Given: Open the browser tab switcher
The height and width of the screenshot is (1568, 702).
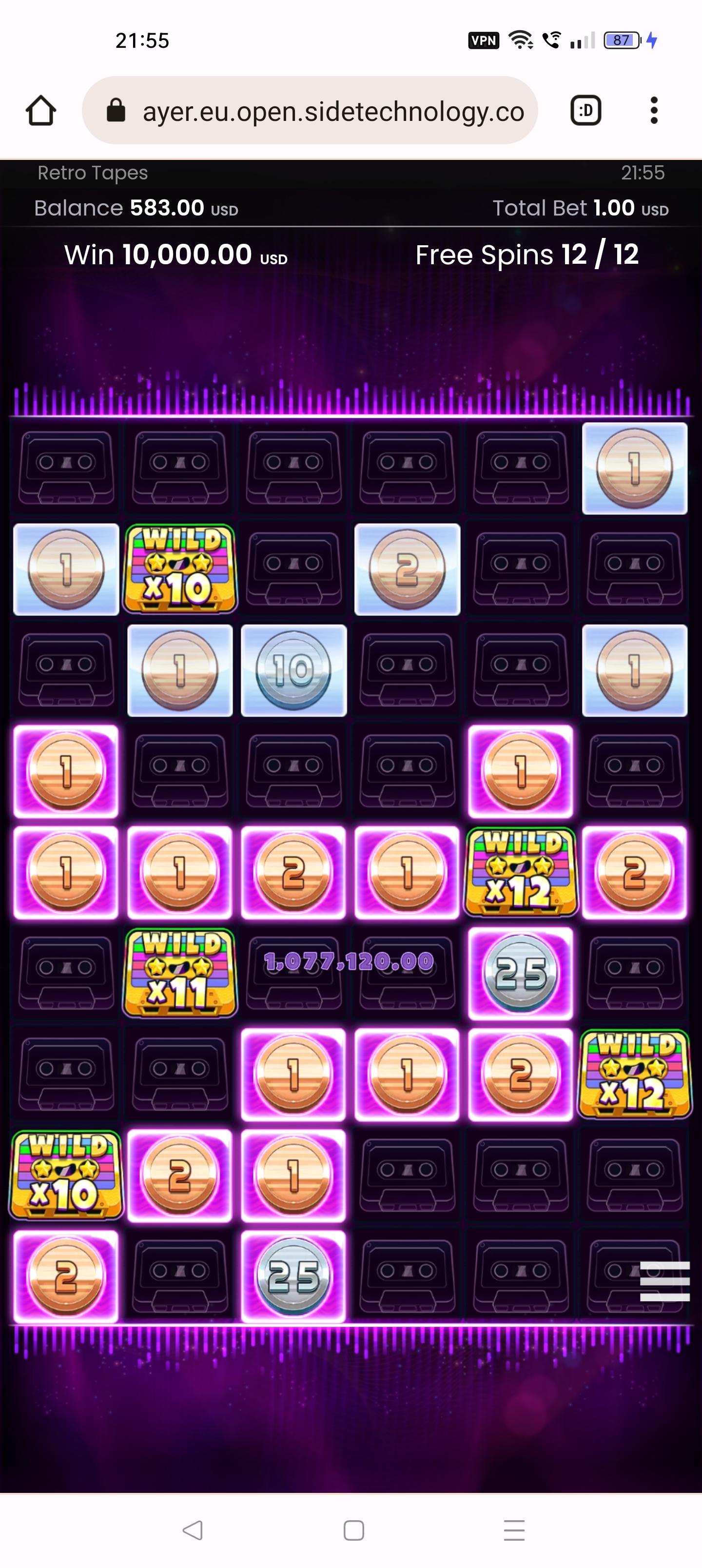Looking at the screenshot, I should pos(585,110).
